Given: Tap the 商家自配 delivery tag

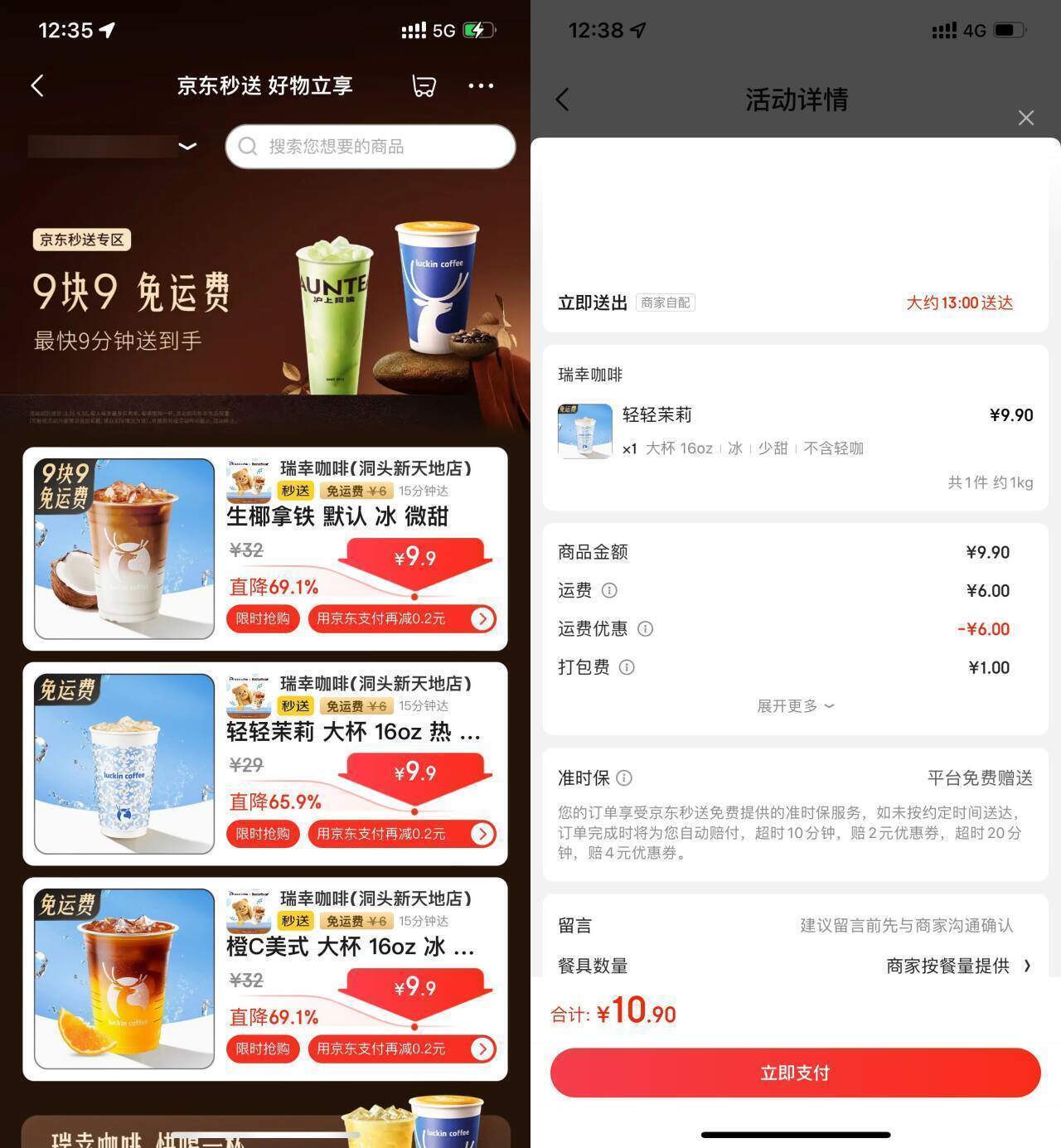Looking at the screenshot, I should (664, 303).
